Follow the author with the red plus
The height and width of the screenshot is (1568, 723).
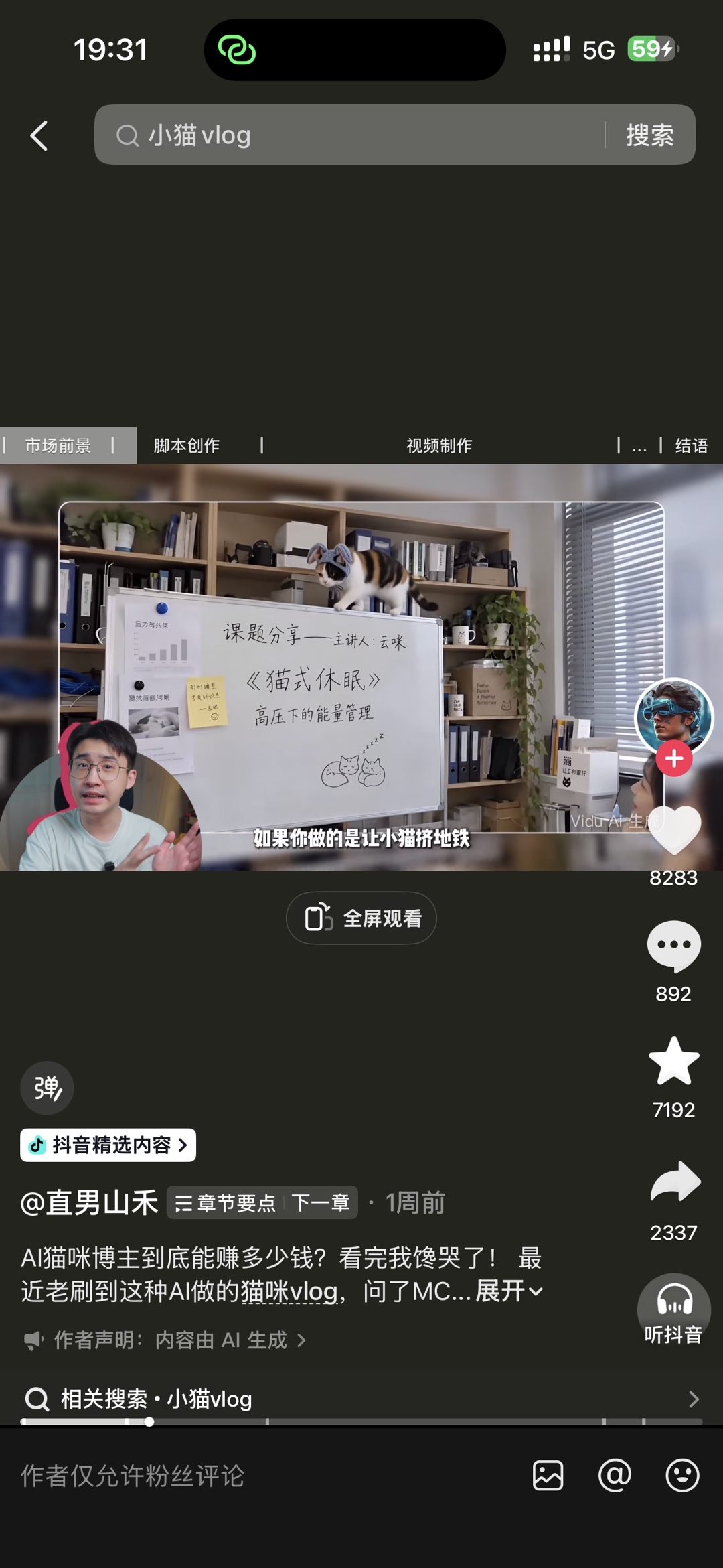click(x=674, y=759)
